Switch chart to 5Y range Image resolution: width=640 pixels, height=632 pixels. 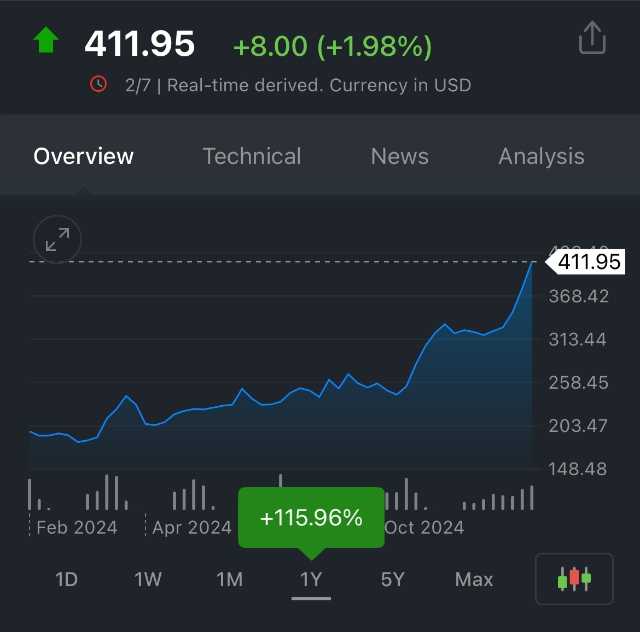[393, 579]
